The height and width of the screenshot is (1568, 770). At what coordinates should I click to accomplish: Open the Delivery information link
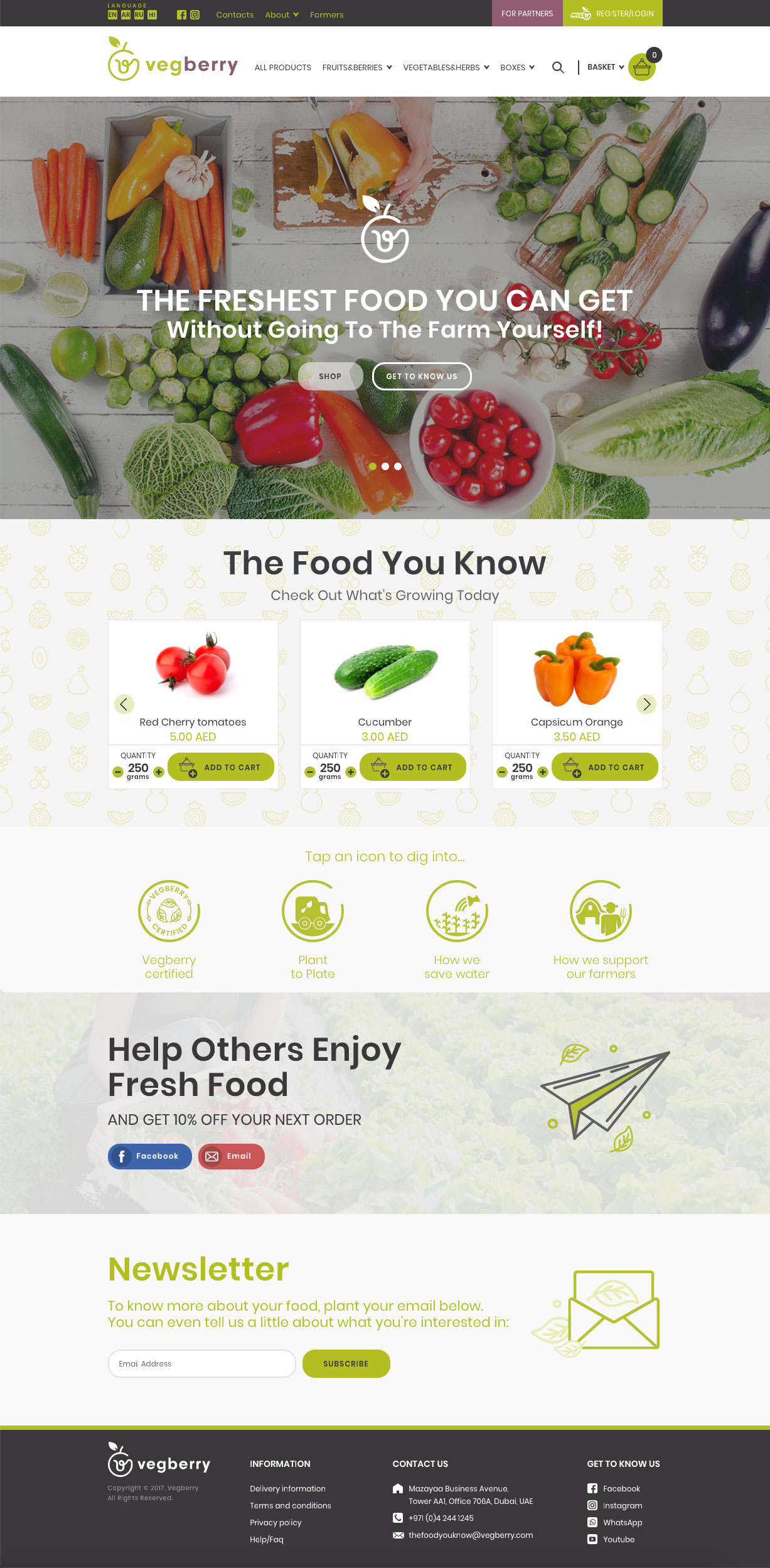[x=287, y=1488]
